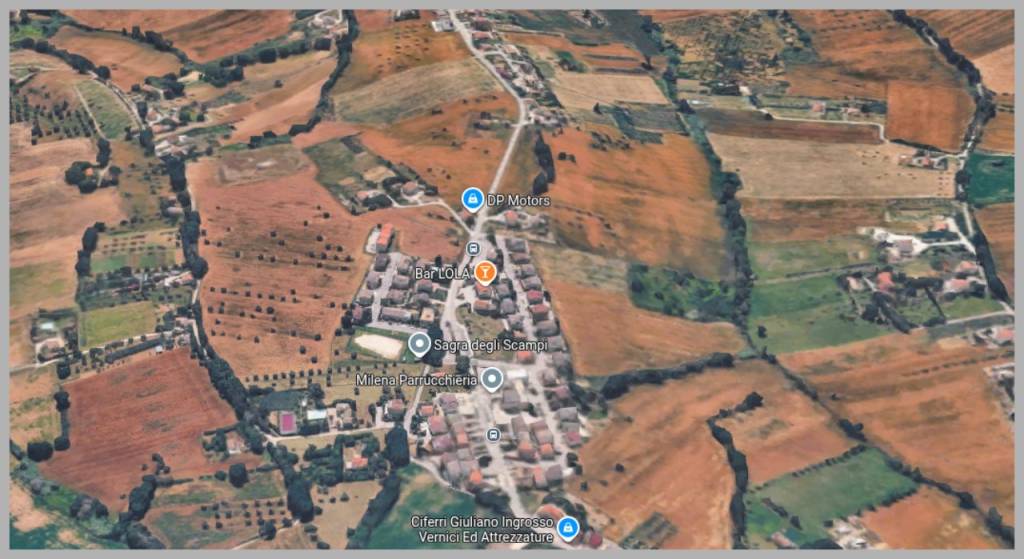Tap the bus stop icon below Milena Parrucchieria
The image size is (1024, 559).
(x=492, y=435)
